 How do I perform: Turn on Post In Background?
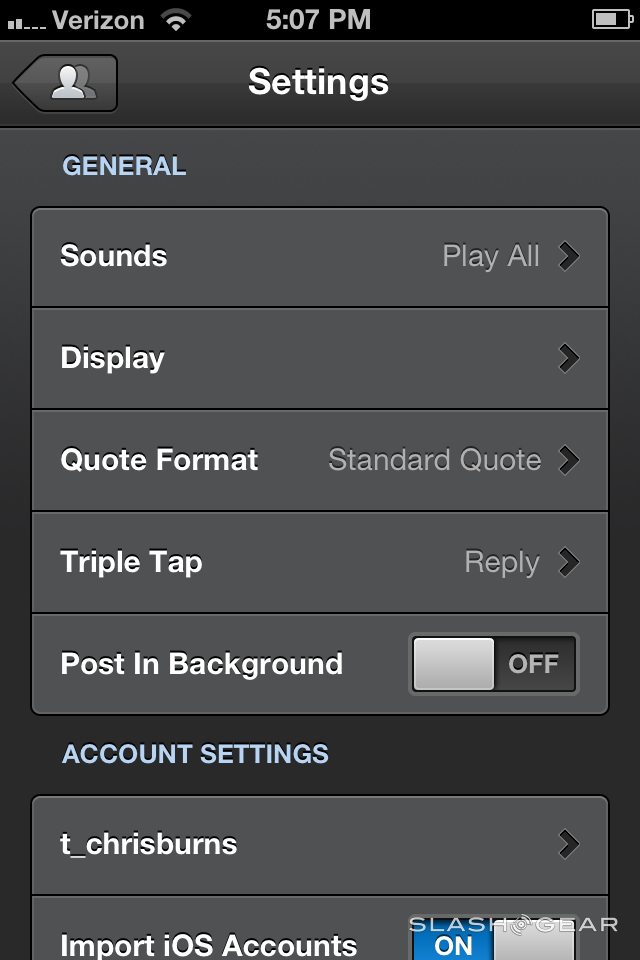[493, 665]
